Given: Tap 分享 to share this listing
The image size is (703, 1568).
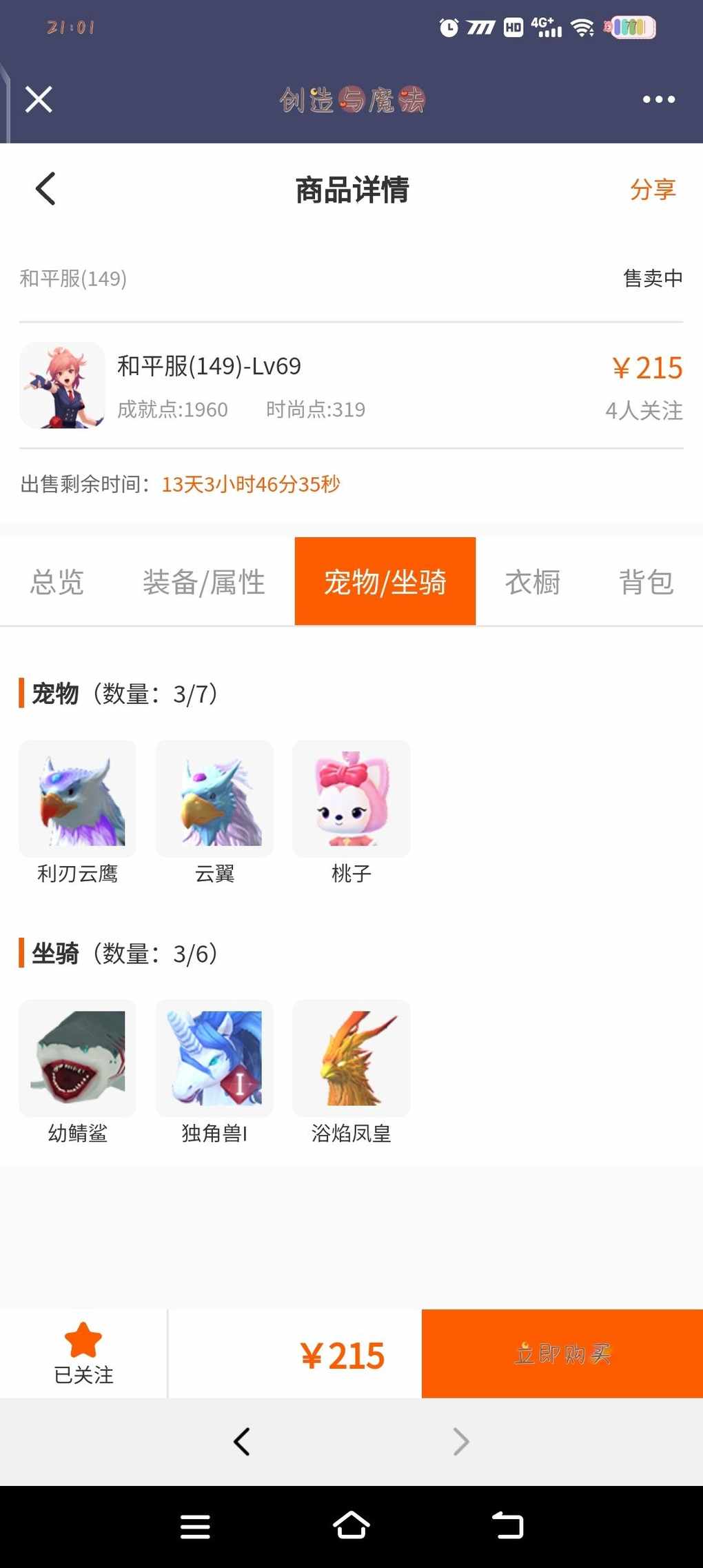Looking at the screenshot, I should point(652,190).
